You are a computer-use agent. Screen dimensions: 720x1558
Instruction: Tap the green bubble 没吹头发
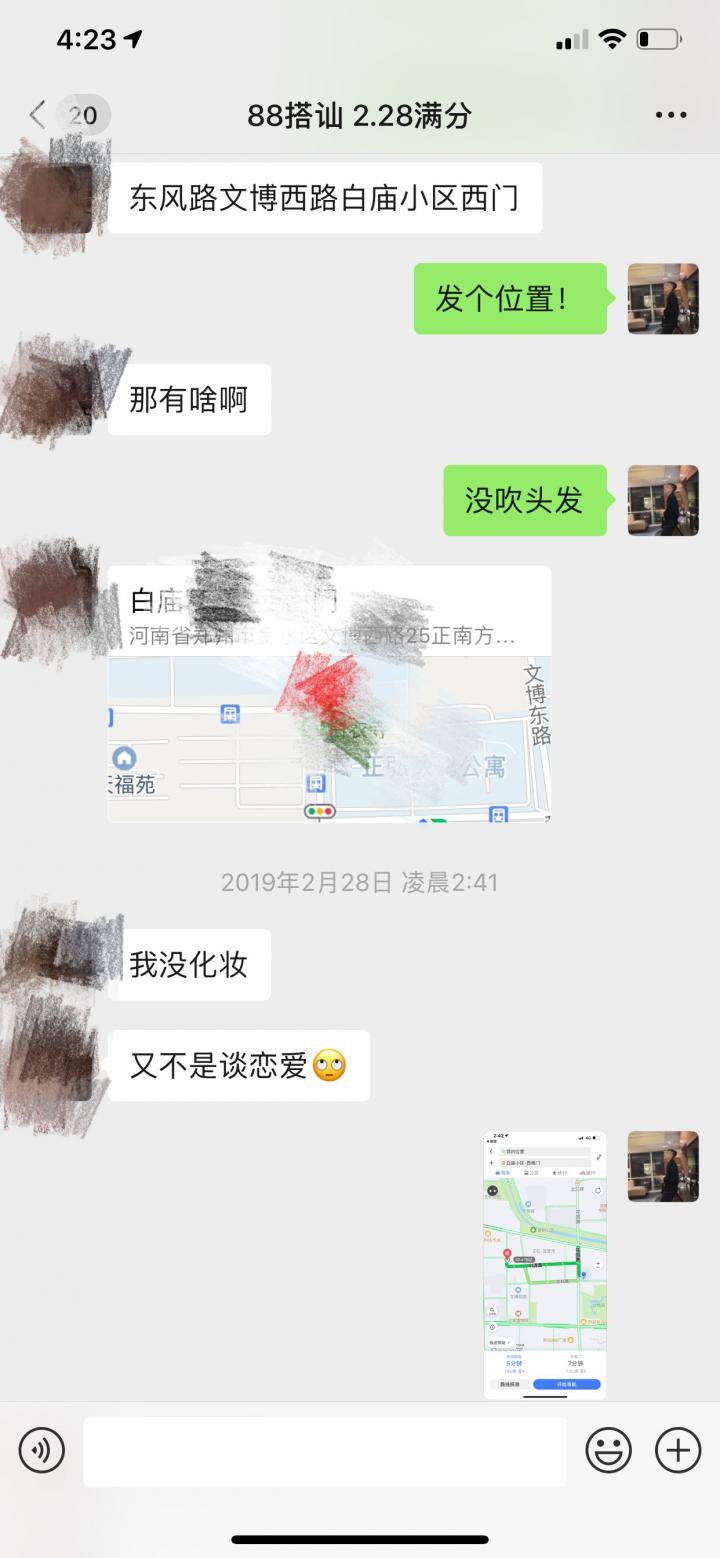click(524, 502)
